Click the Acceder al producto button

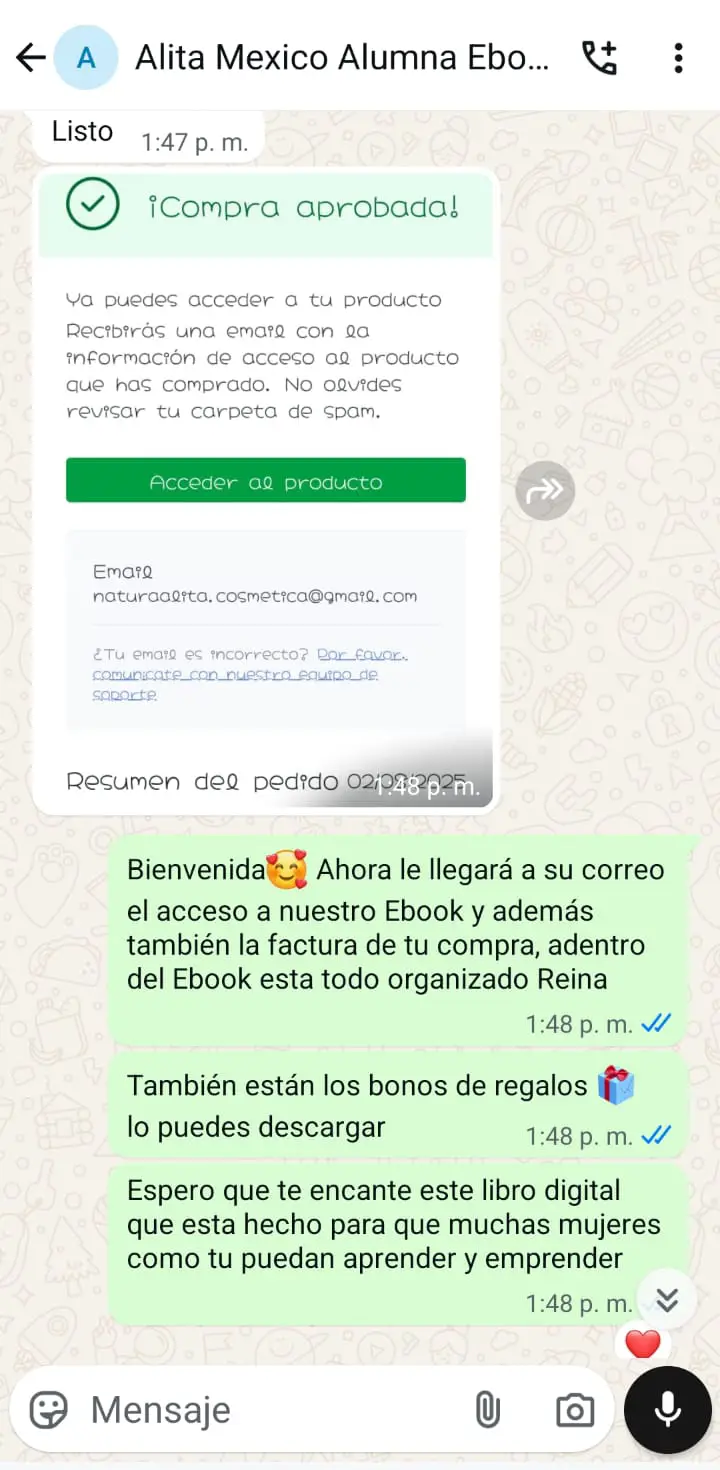pos(266,480)
